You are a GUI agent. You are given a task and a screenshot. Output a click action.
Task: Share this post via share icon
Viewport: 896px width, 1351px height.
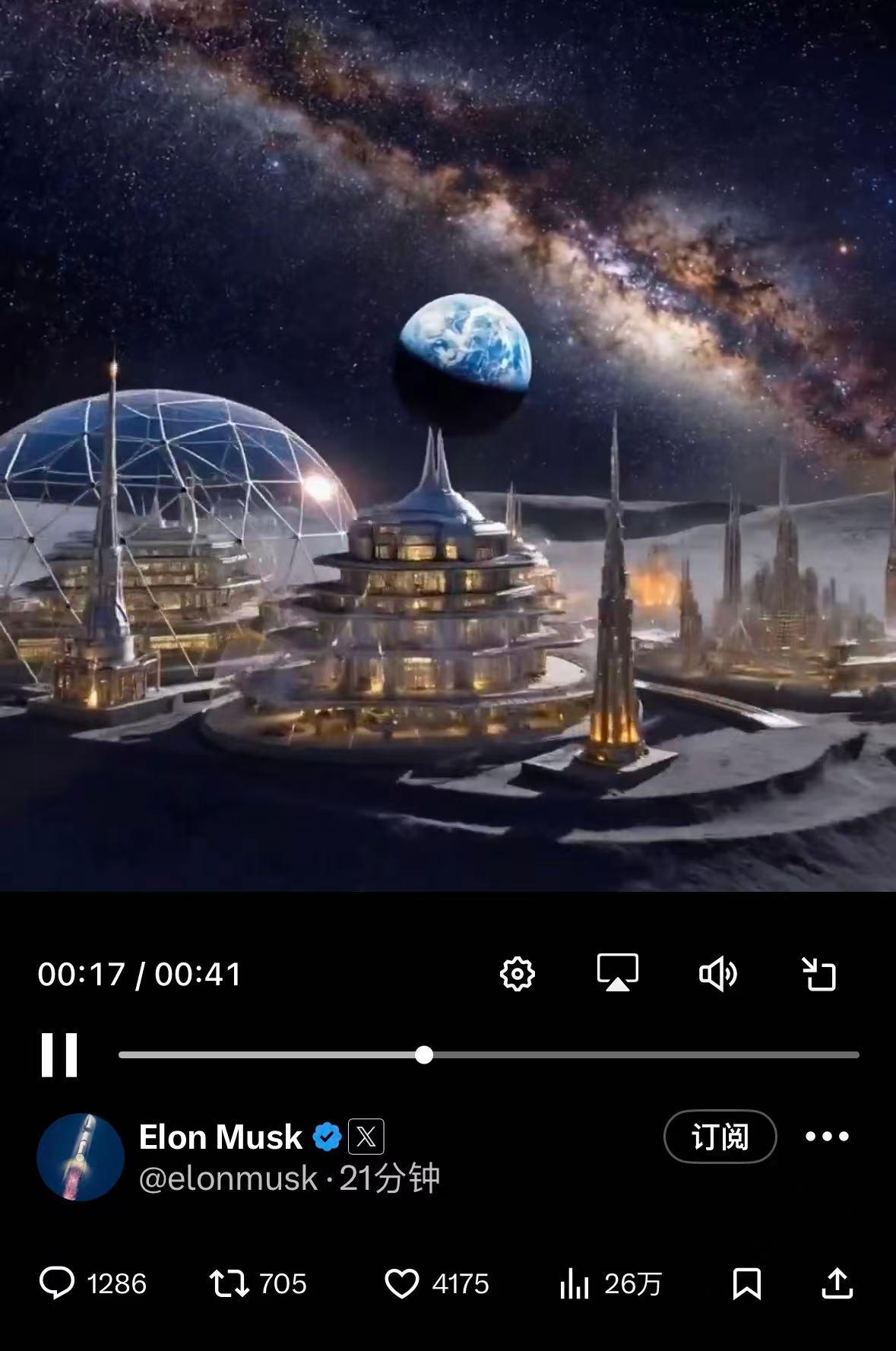837,1283
